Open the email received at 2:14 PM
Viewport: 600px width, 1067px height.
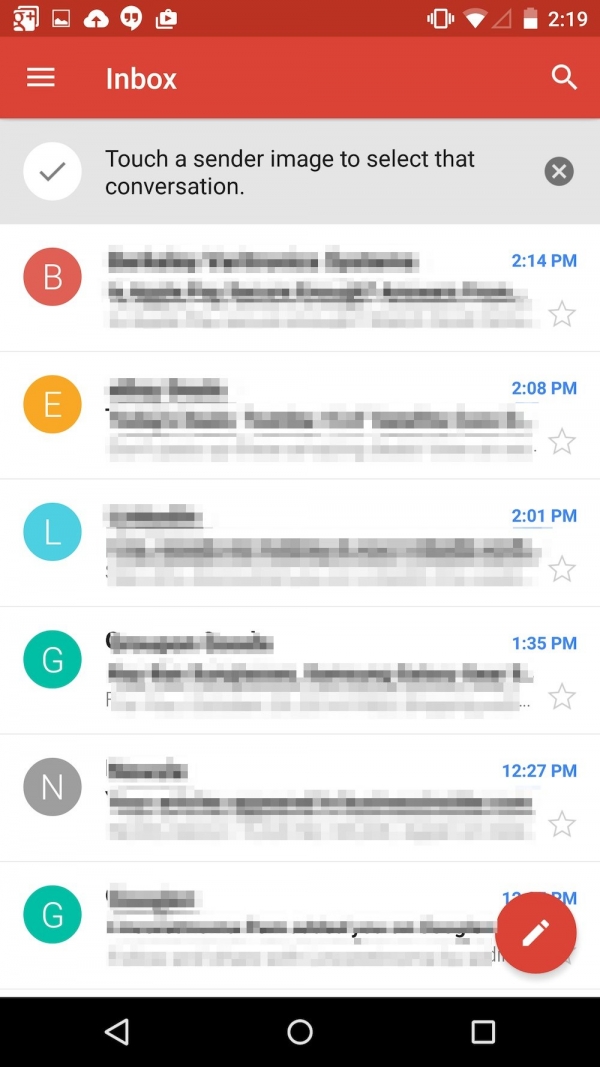point(300,288)
